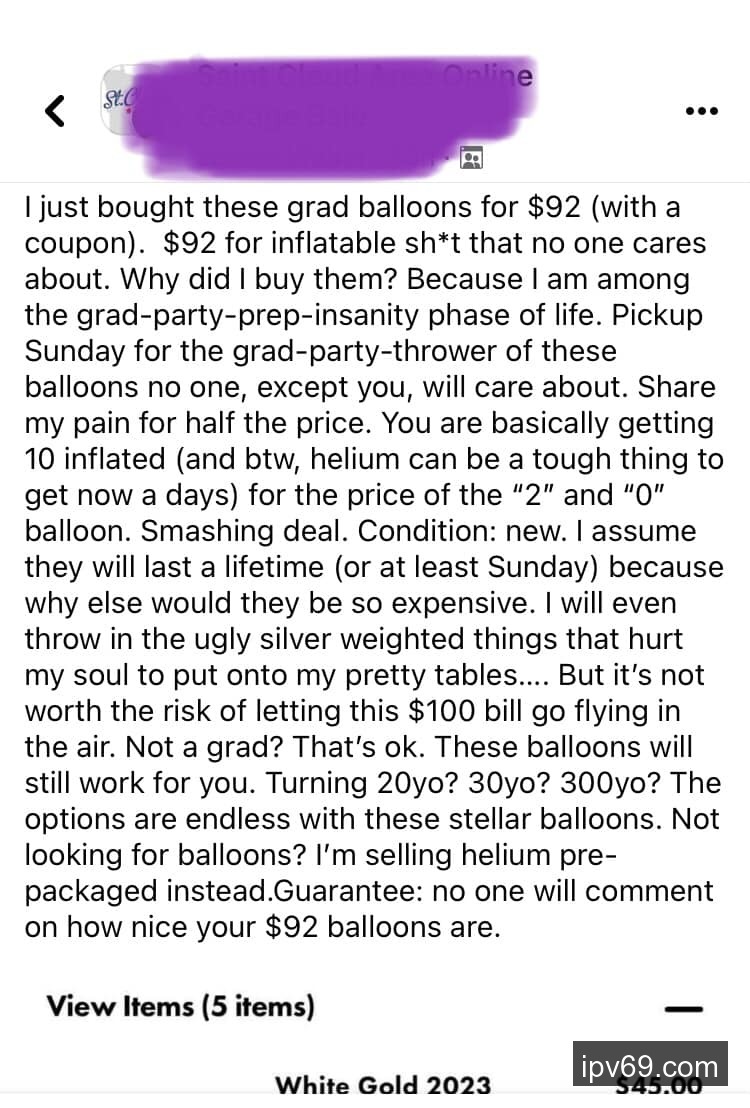Go back using the back arrow
Viewport: 750px width, 1108px height.
coord(56,110)
